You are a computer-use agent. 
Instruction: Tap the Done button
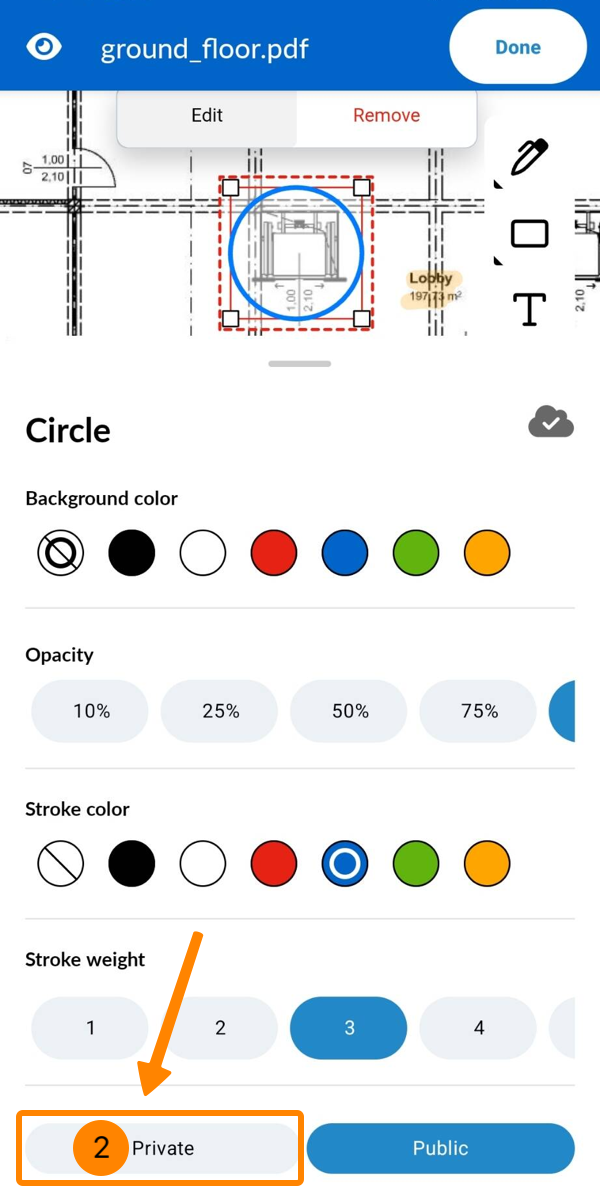517,47
